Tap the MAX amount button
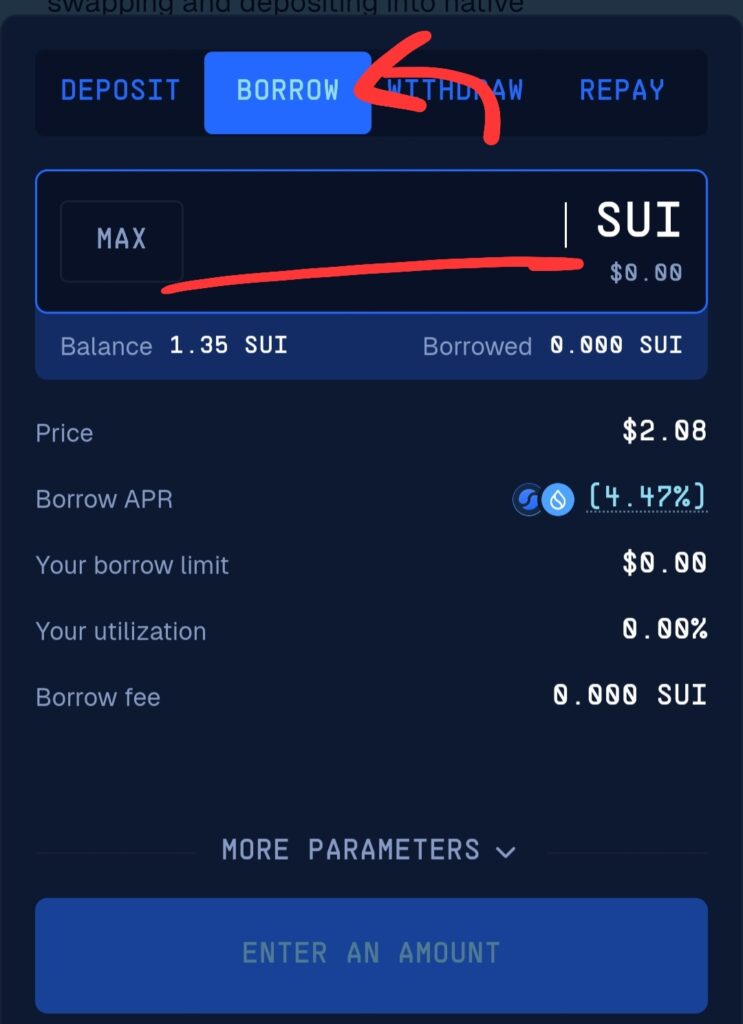The width and height of the screenshot is (743, 1024). [x=121, y=240]
